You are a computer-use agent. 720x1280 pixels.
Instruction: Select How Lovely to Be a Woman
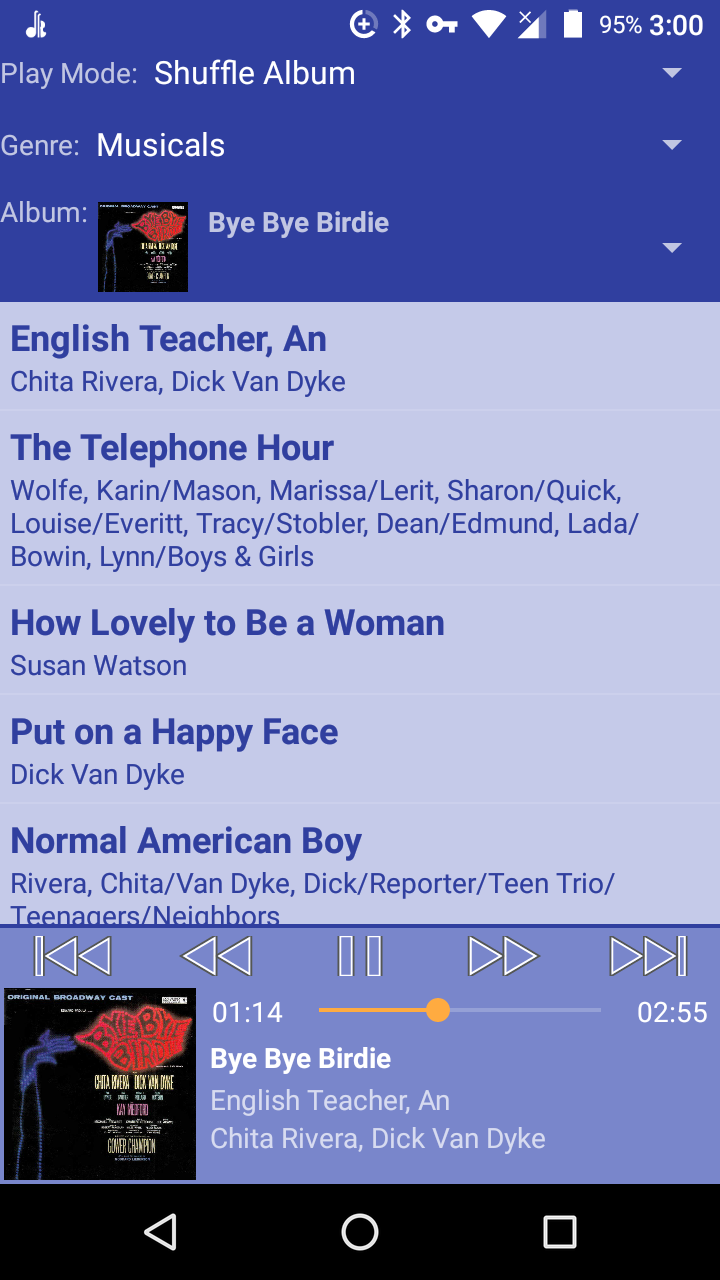click(360, 640)
